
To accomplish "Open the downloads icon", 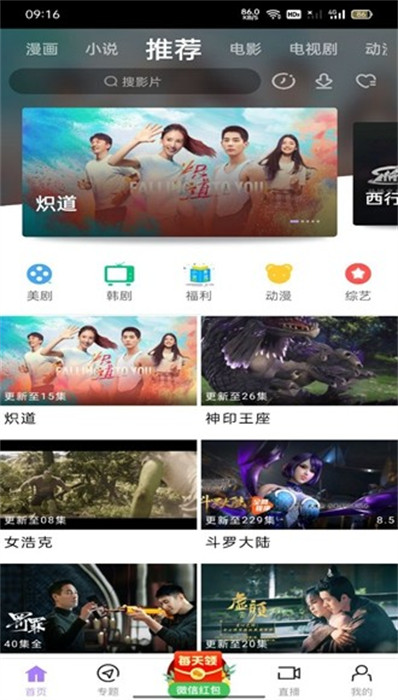I will point(324,81).
